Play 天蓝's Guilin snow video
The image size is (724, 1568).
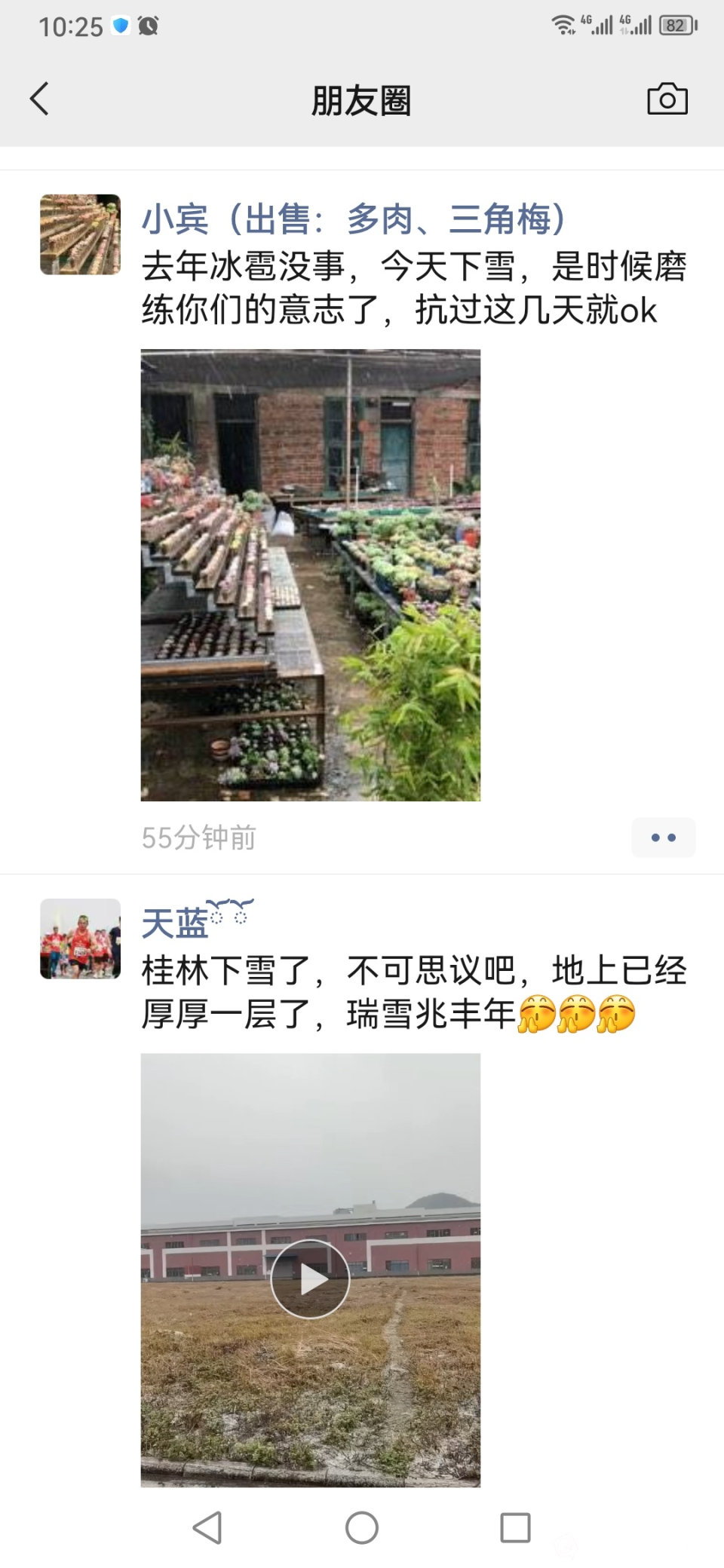pos(310,1279)
